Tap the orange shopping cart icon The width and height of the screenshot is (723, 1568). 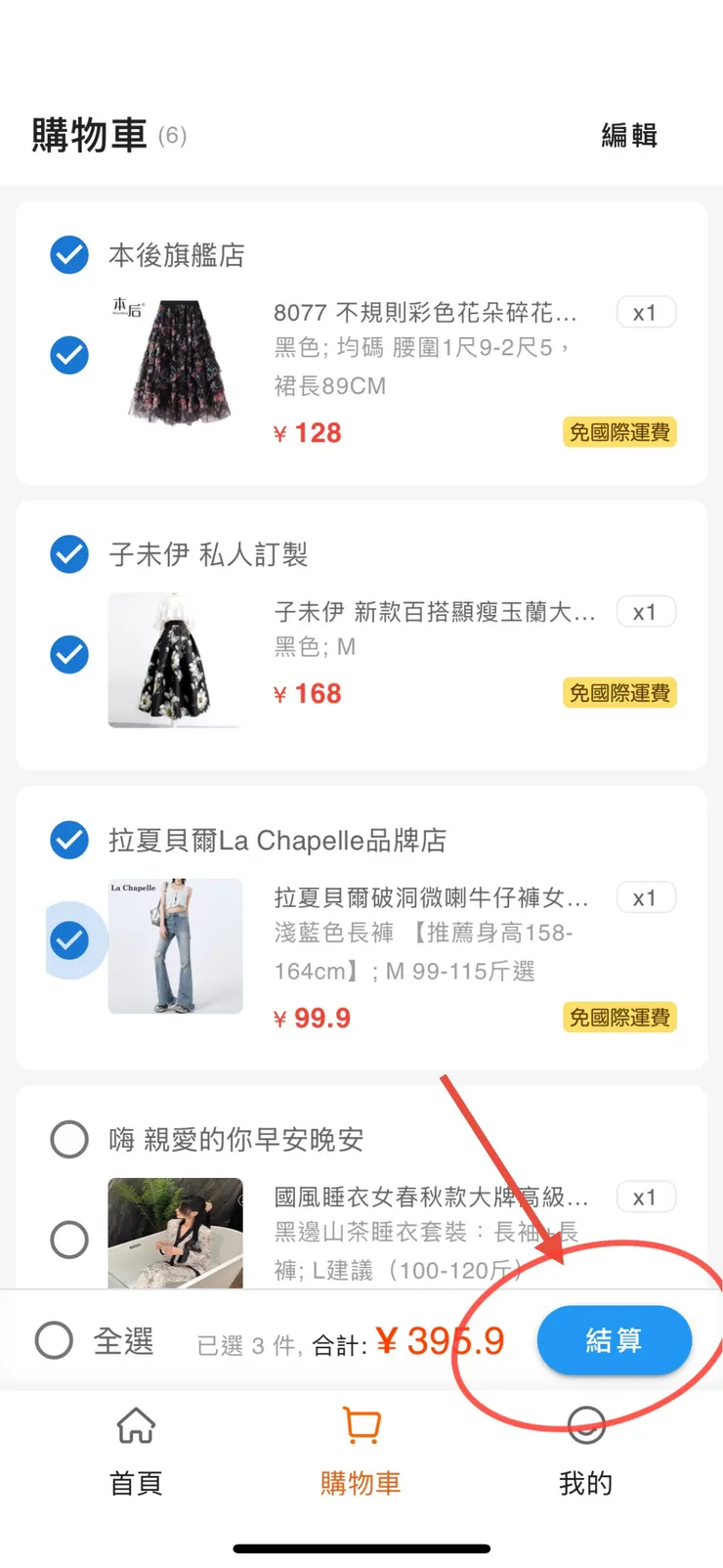pyautogui.click(x=361, y=1427)
